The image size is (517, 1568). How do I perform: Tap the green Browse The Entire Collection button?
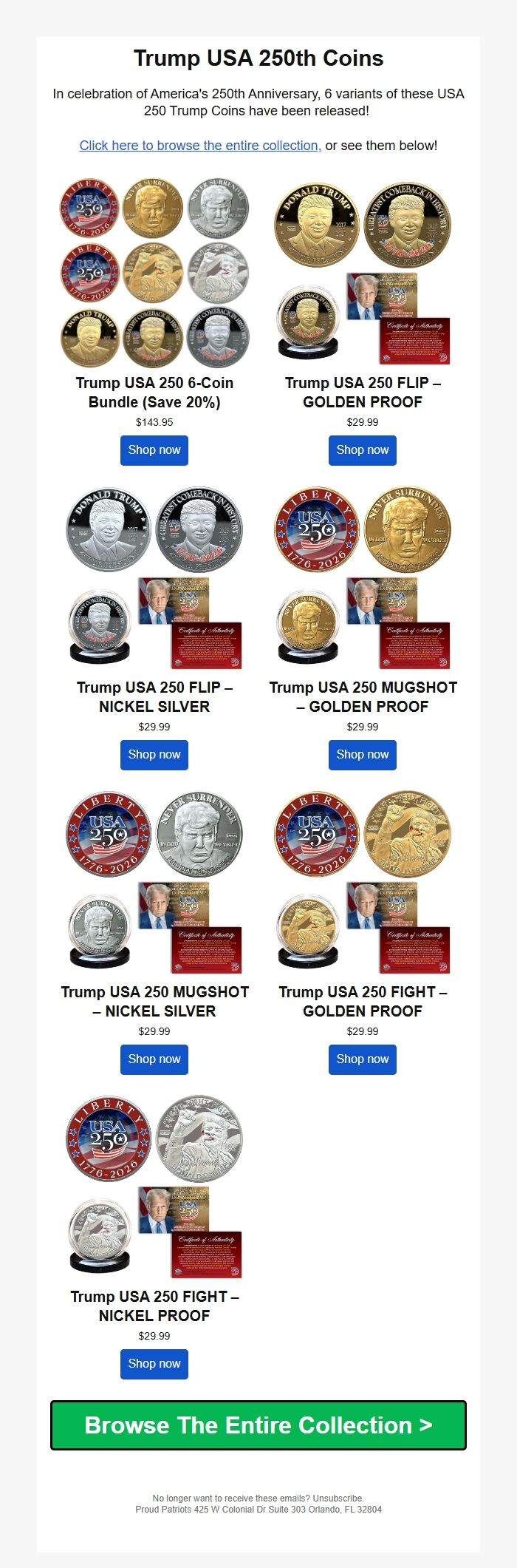click(258, 1425)
